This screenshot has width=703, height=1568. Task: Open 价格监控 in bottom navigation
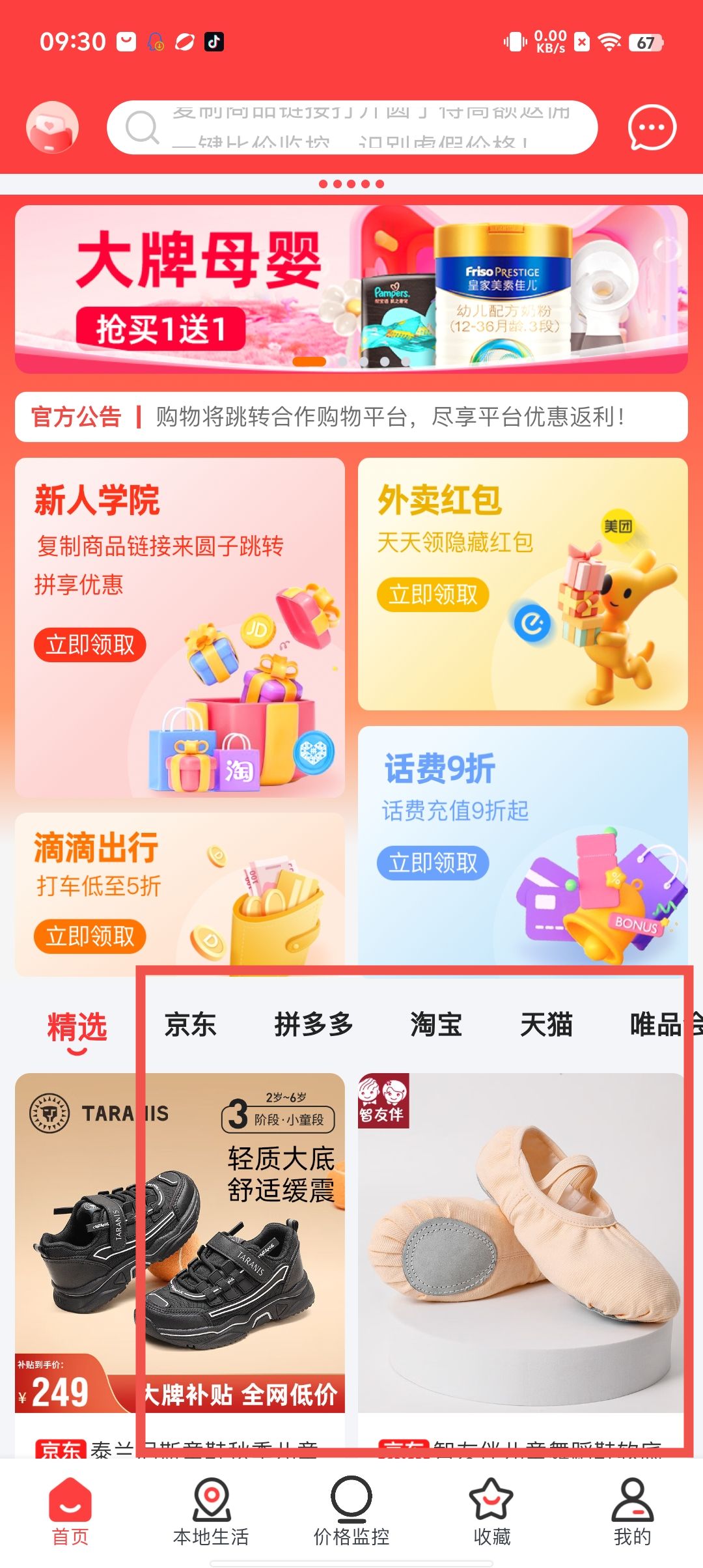coord(351,1512)
